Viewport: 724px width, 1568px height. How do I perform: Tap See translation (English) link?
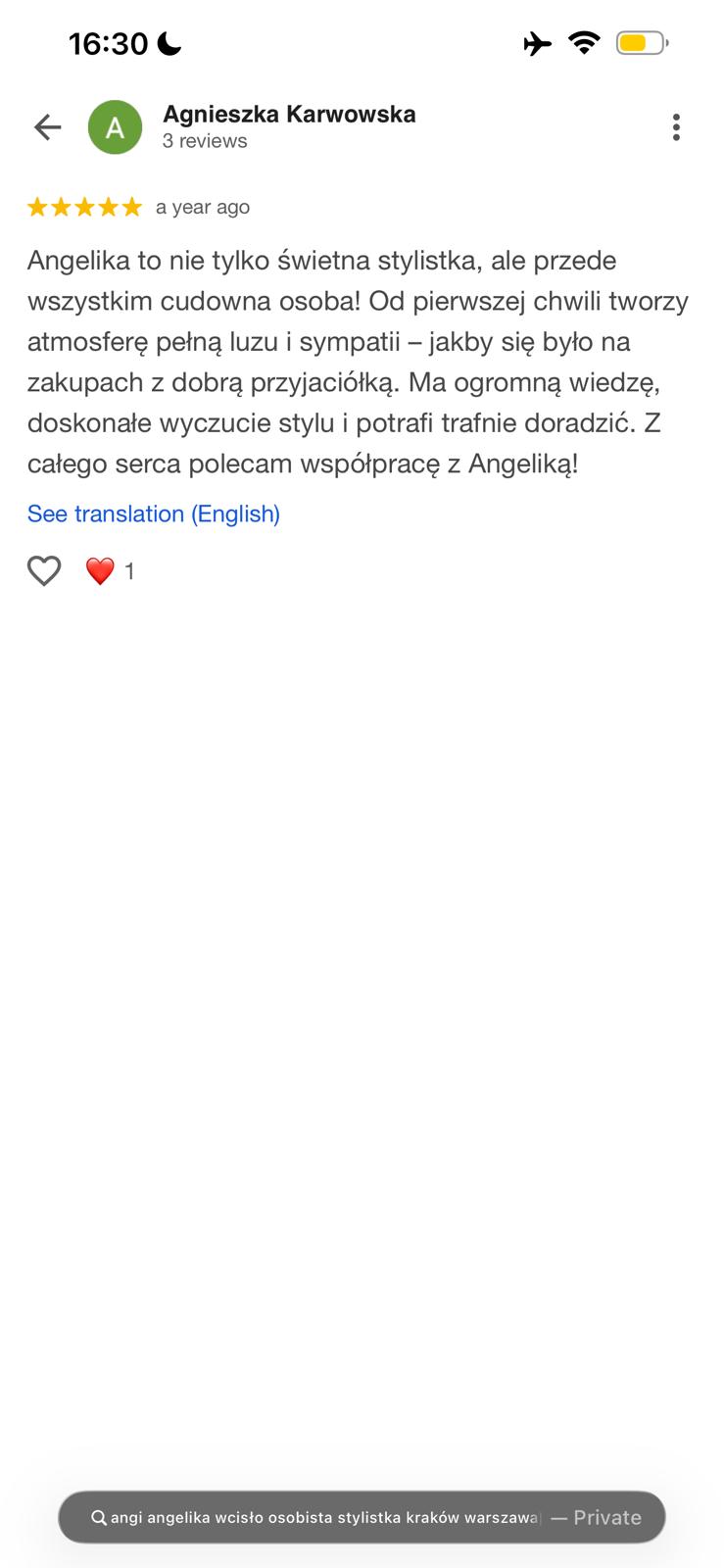[x=154, y=514]
